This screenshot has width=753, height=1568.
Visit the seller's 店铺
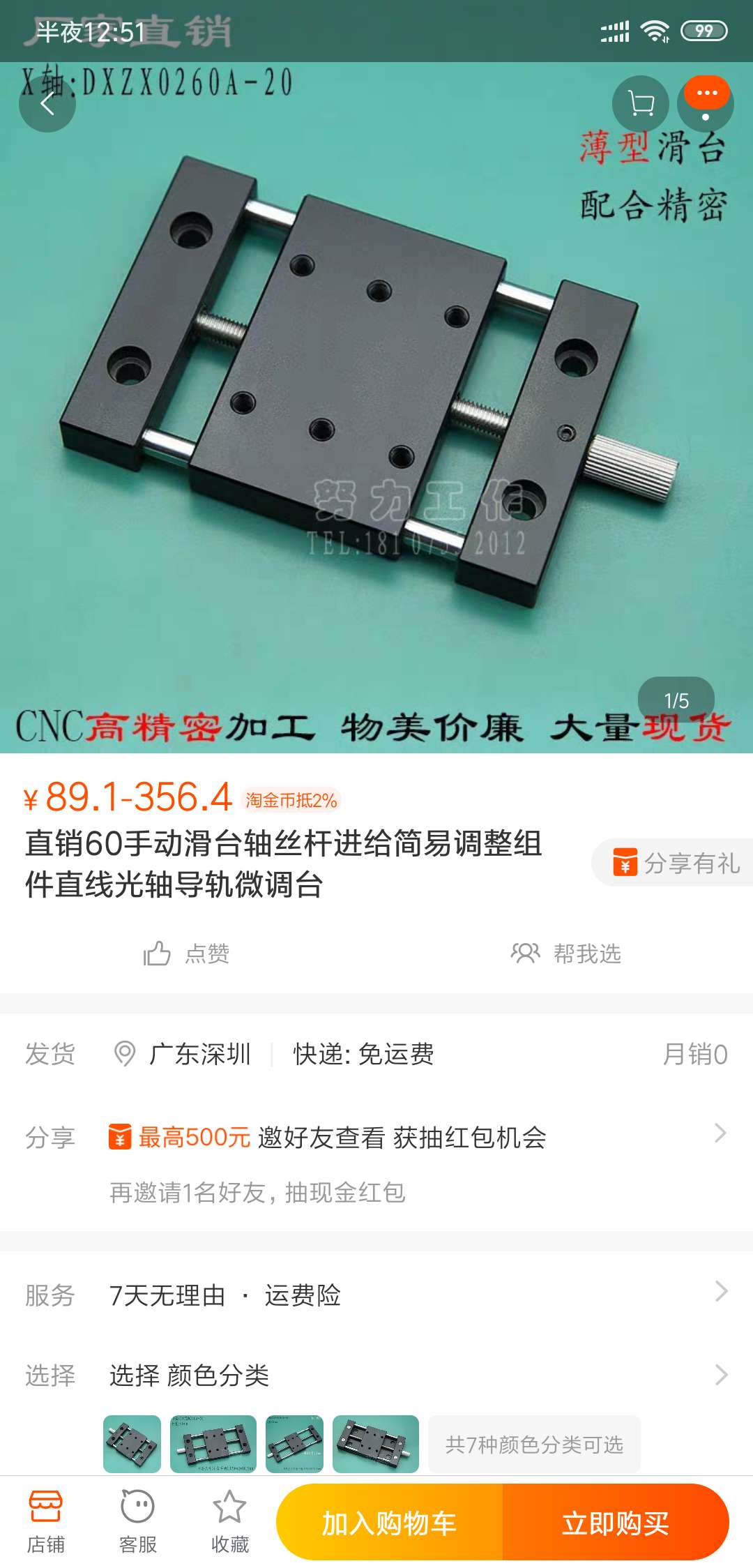tap(46, 1522)
